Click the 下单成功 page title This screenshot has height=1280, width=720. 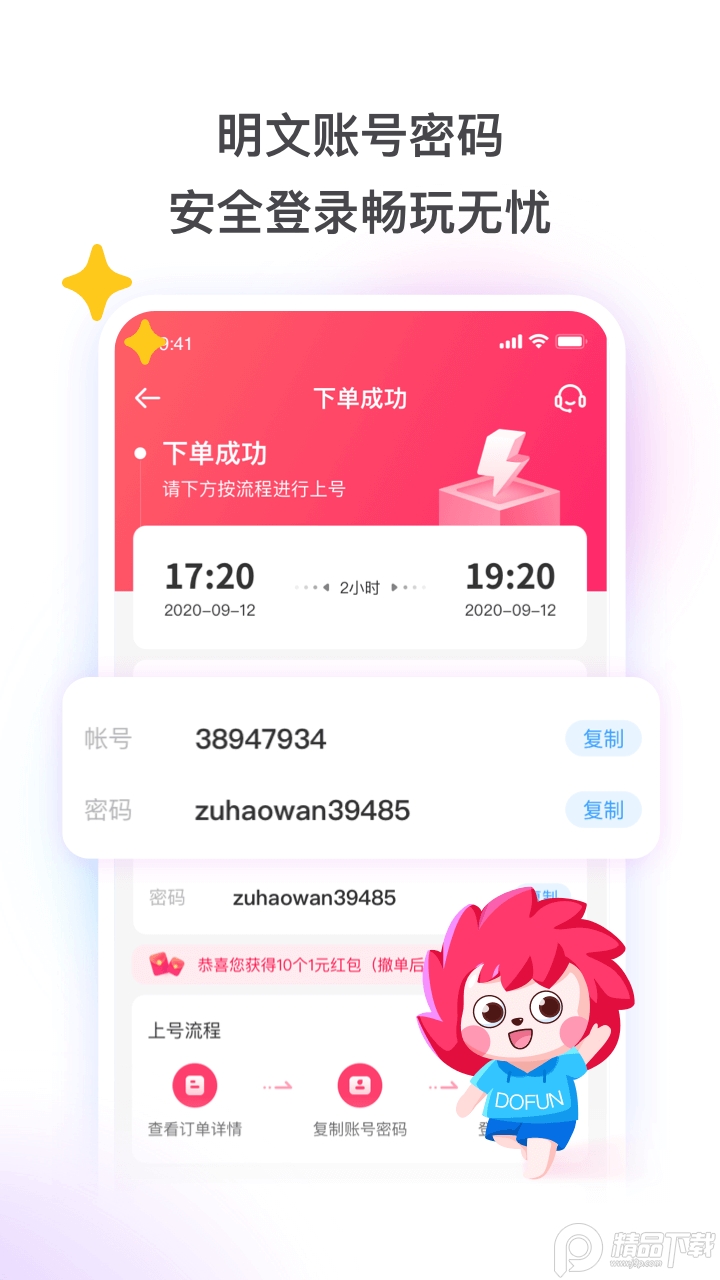point(360,397)
